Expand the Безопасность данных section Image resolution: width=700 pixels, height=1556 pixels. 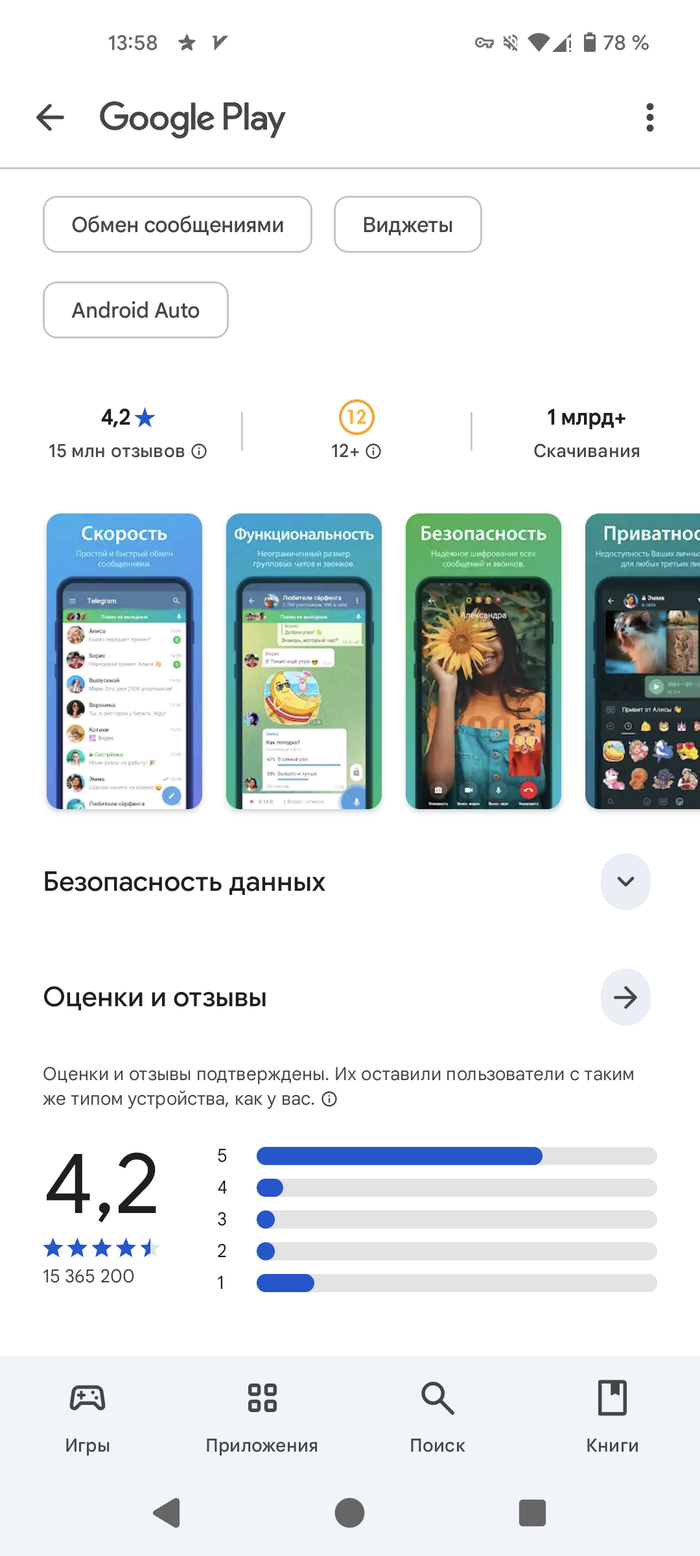click(625, 882)
